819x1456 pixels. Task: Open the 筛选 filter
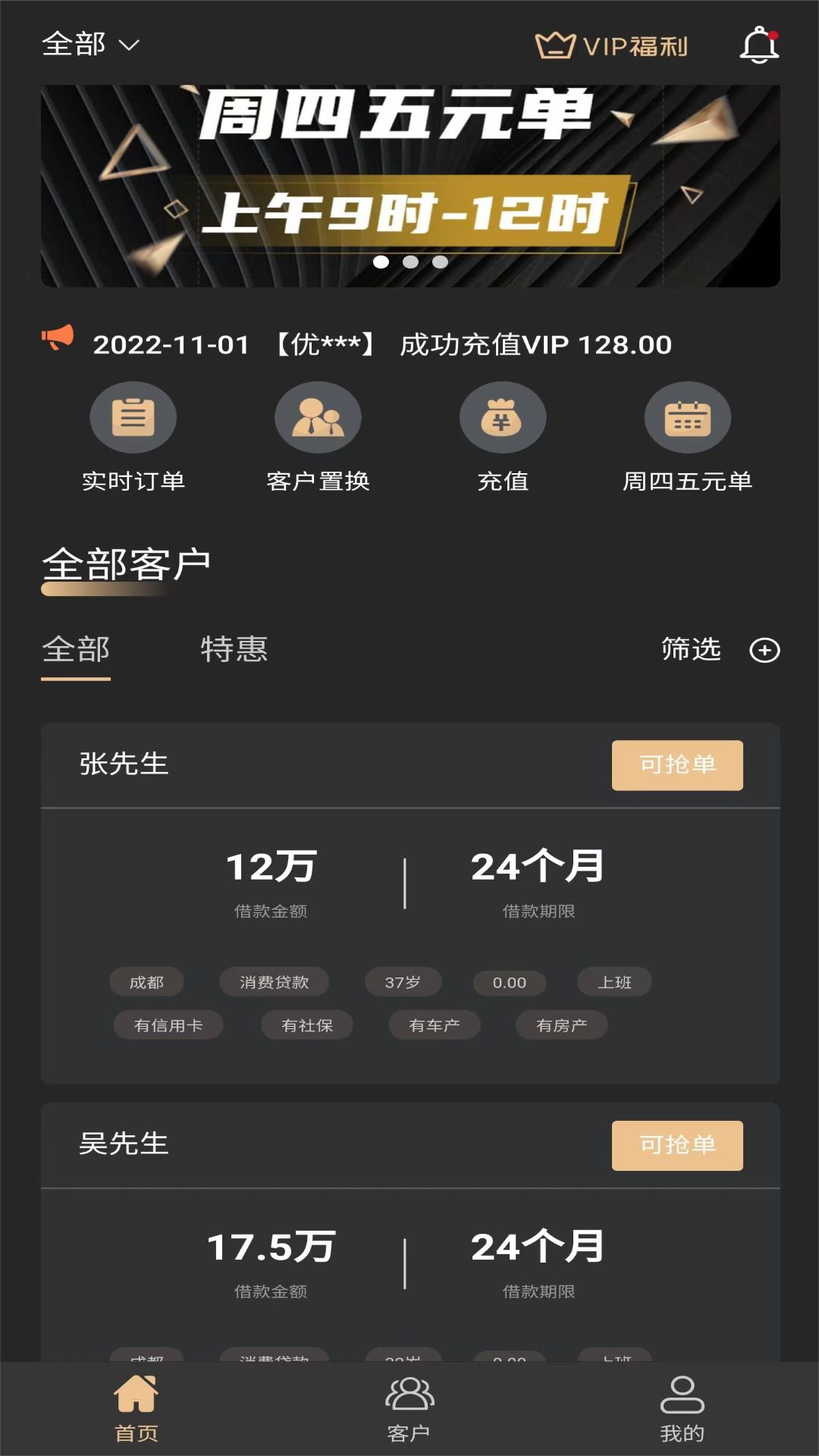[720, 650]
